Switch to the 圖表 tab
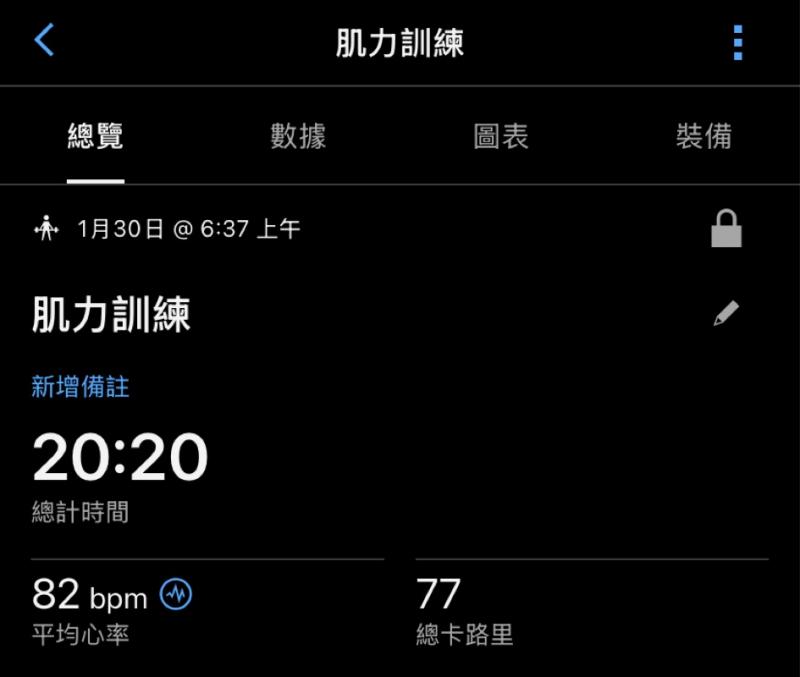This screenshot has height=677, width=800. pos(501,136)
